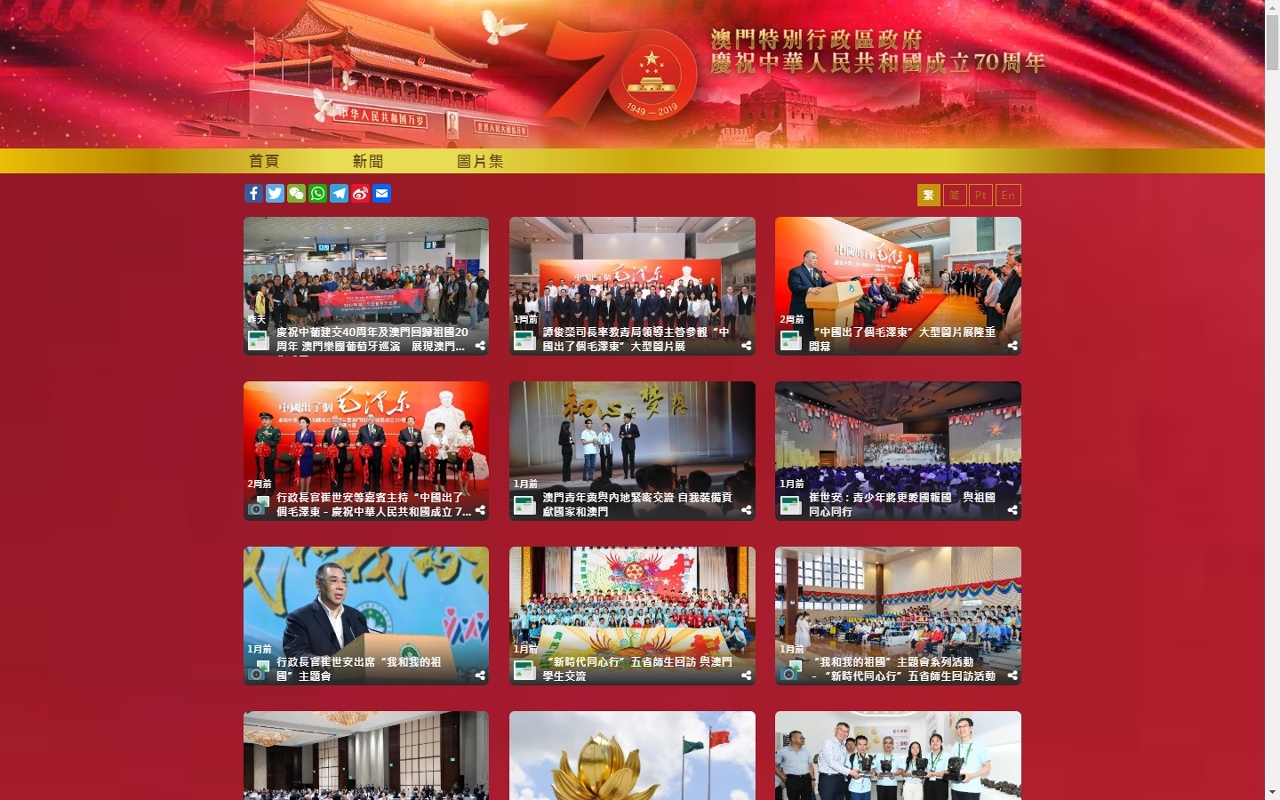Switch language to English En
The width and height of the screenshot is (1280, 800).
tap(1008, 195)
